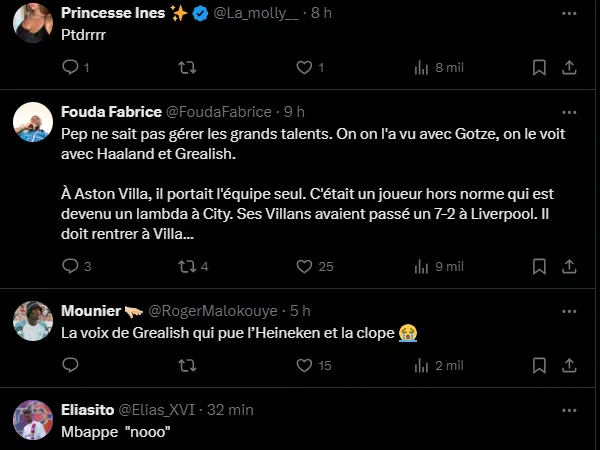
Task: Reply to Fouda Fabrice's post
Action: click(x=70, y=266)
